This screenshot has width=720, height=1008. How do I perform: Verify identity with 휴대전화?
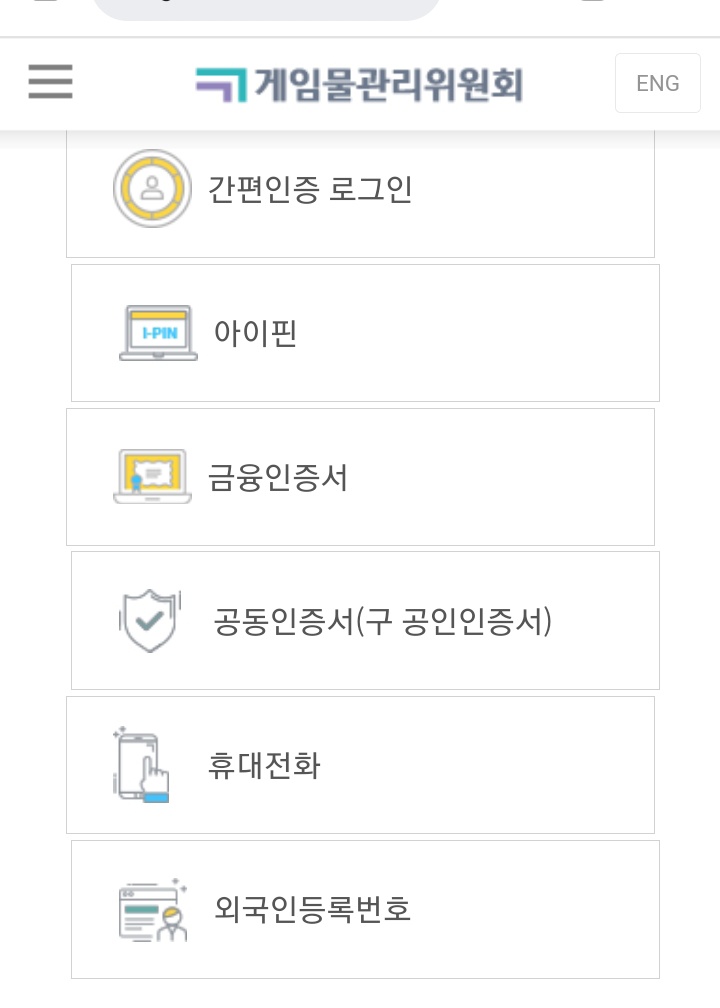pos(360,765)
